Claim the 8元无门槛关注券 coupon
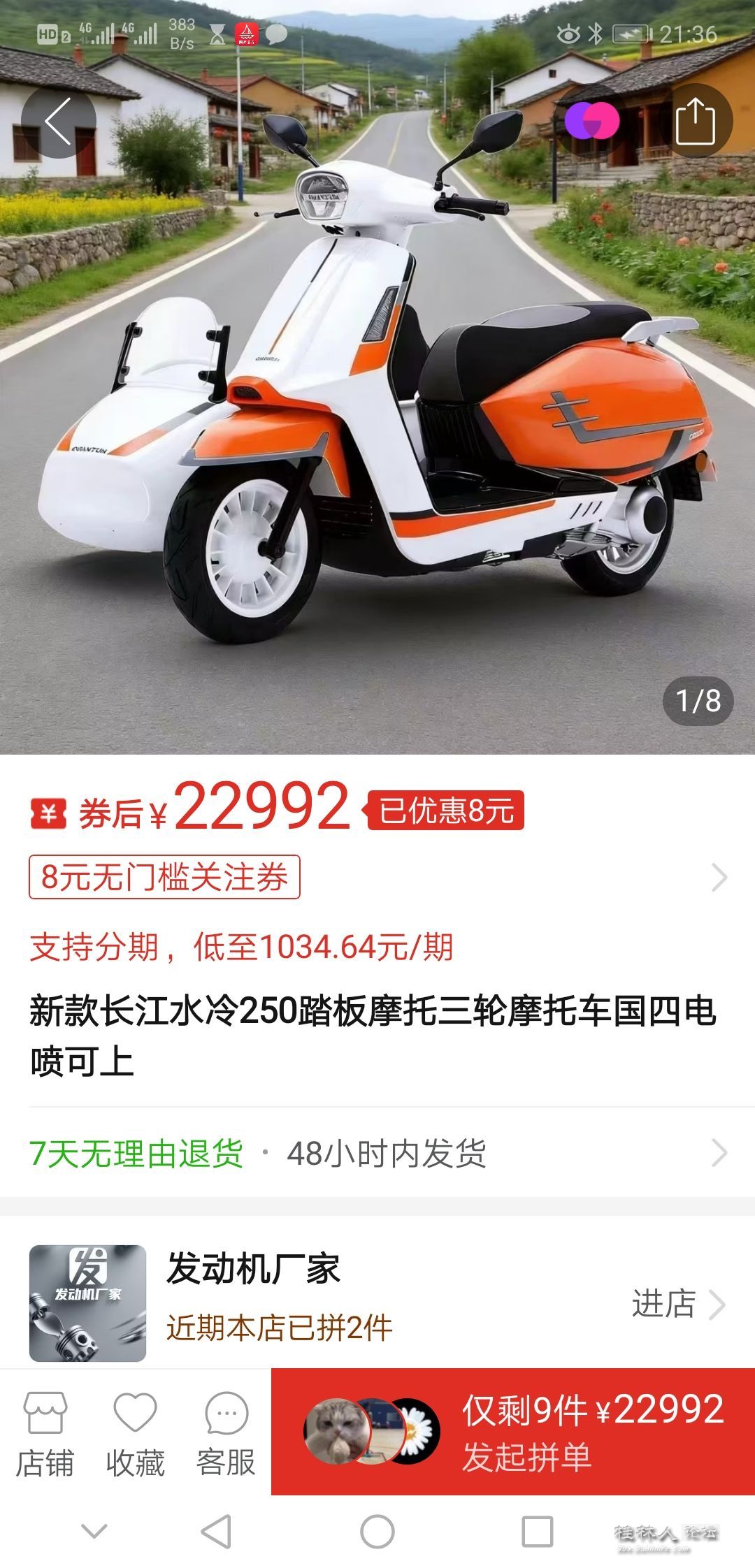Image resolution: width=755 pixels, height=1568 pixels. pos(164,877)
